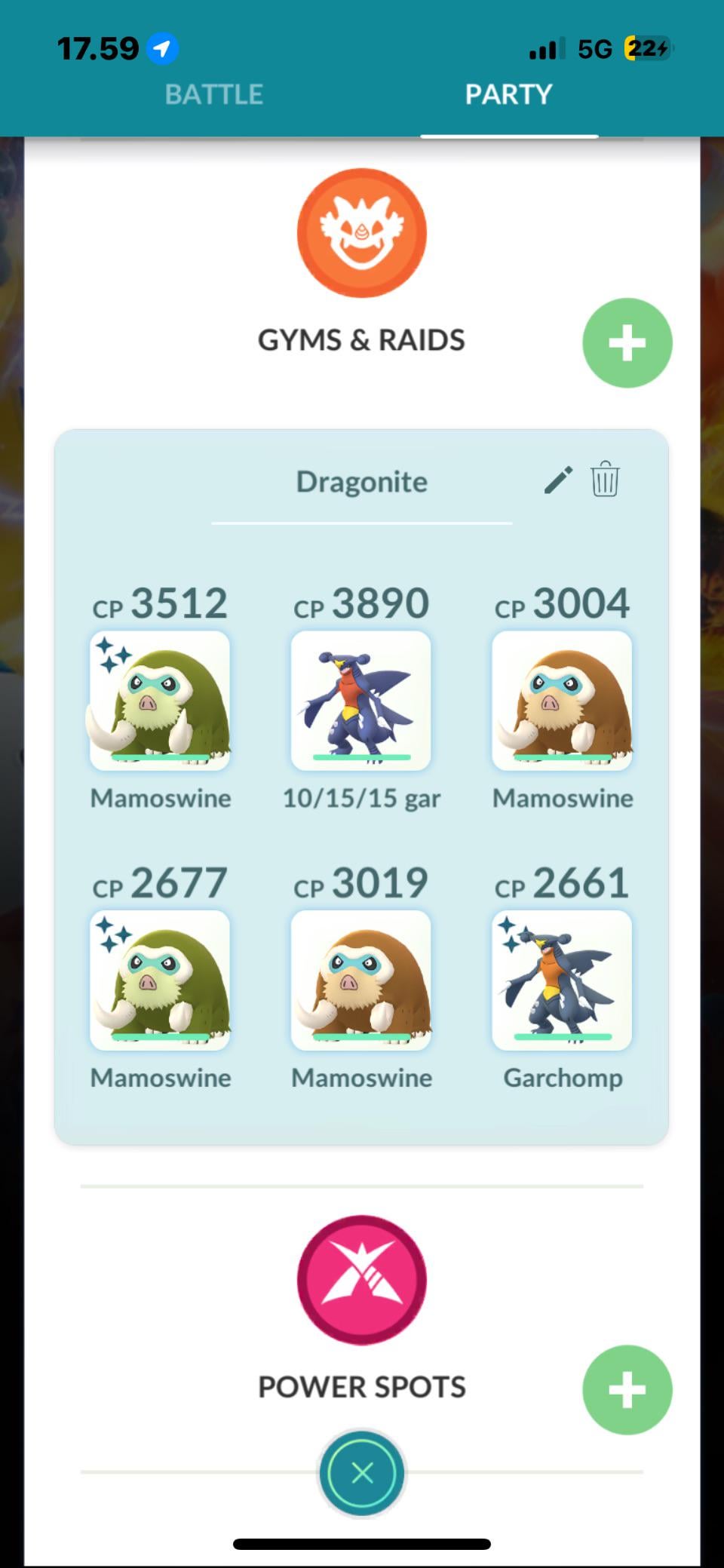
Task: Open the 10/15/15 gar Garchomp
Action: [361, 701]
